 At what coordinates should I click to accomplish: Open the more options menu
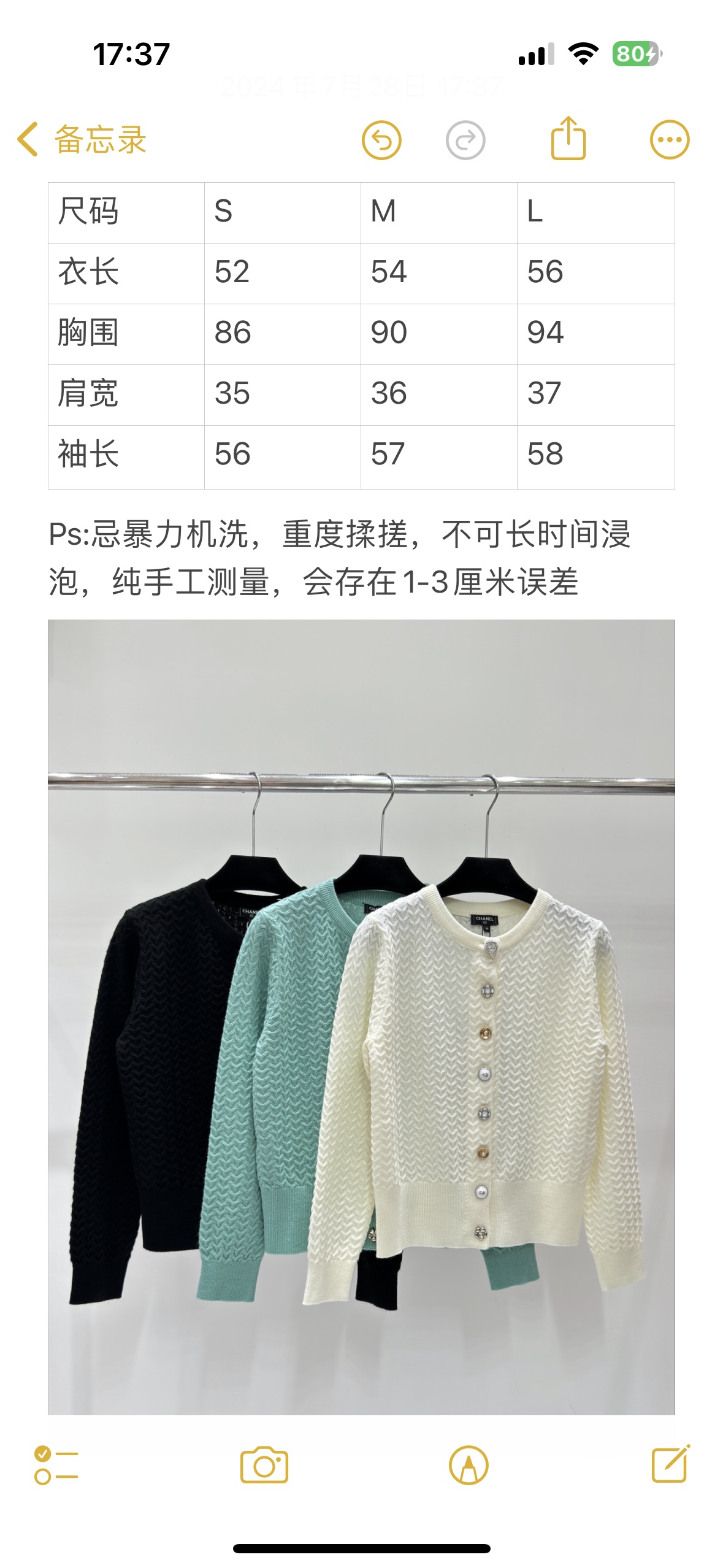coord(670,140)
